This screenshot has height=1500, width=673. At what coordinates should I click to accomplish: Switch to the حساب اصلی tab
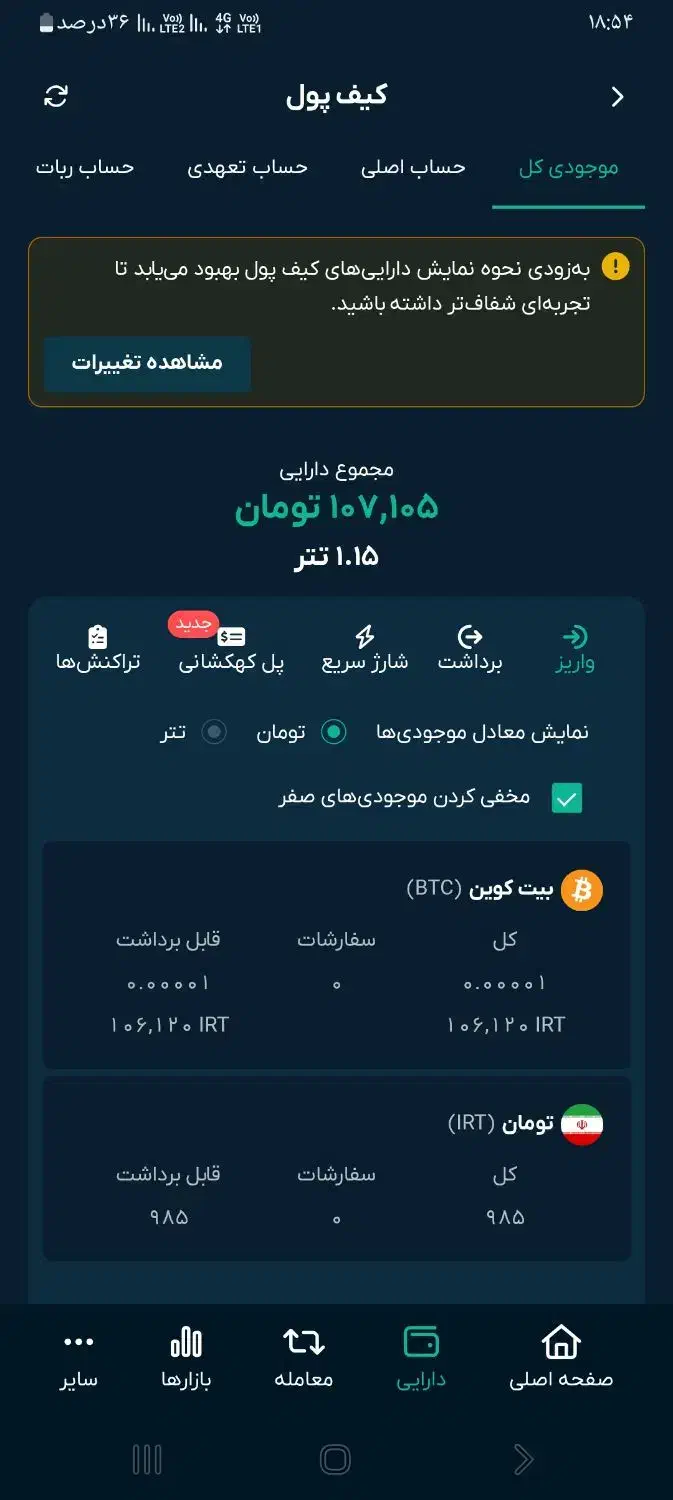(413, 167)
